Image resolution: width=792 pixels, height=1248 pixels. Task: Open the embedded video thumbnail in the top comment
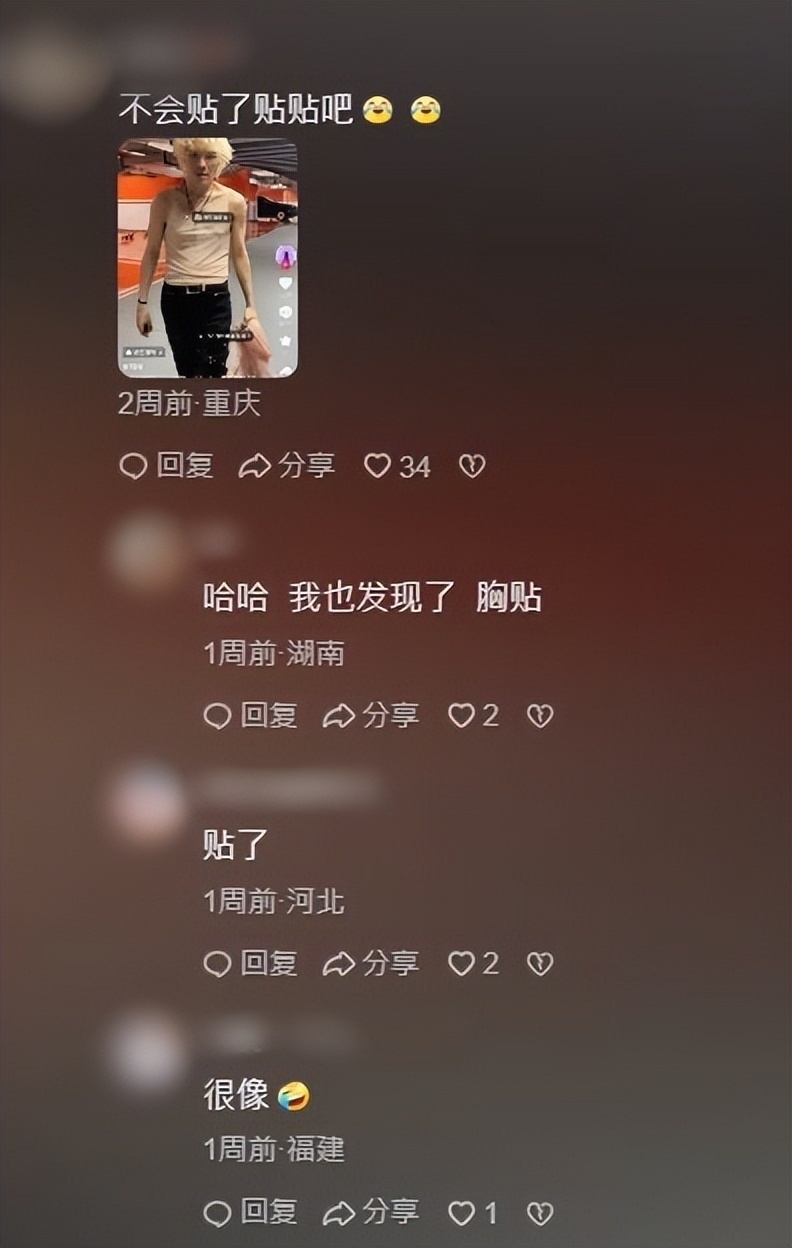(x=208, y=258)
